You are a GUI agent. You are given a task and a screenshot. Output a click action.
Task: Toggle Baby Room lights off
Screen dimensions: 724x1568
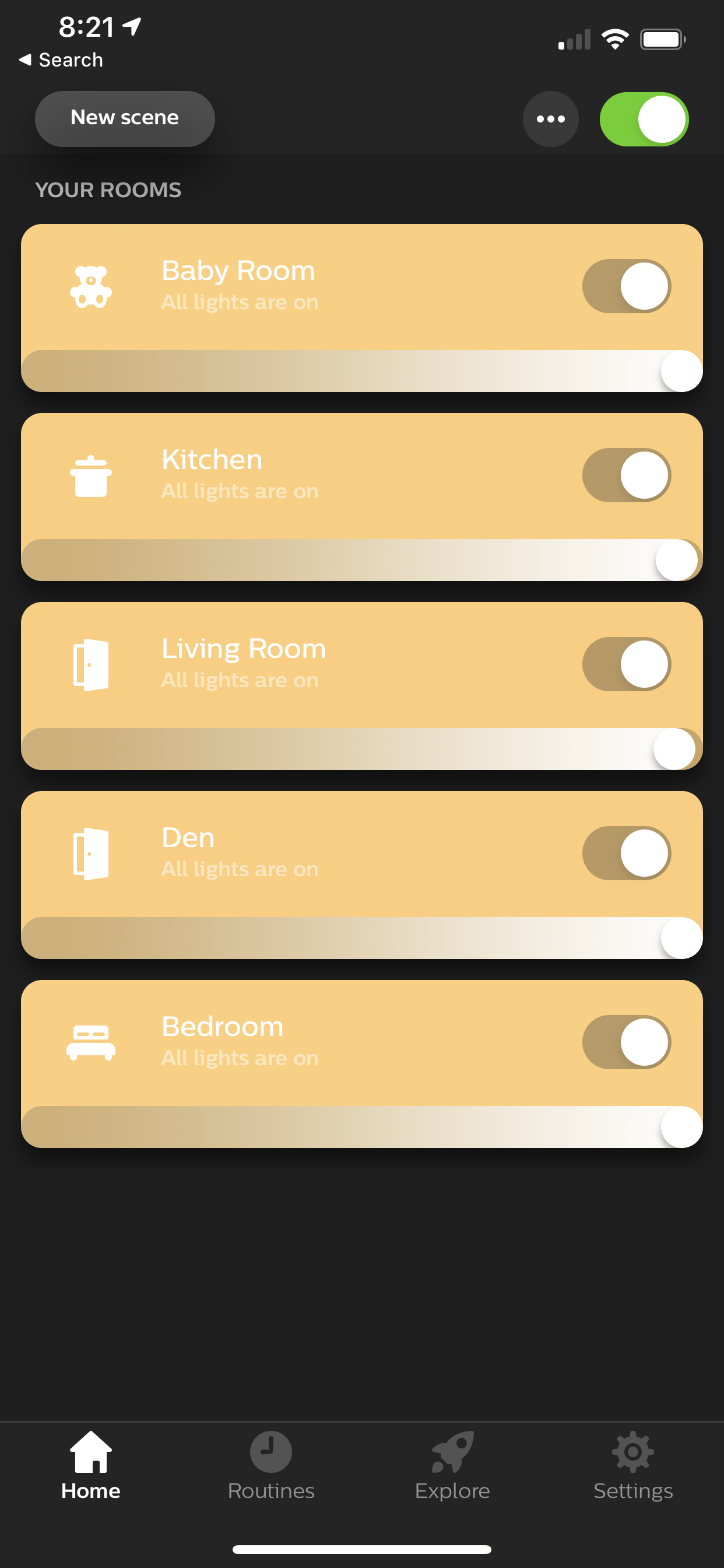(x=627, y=286)
